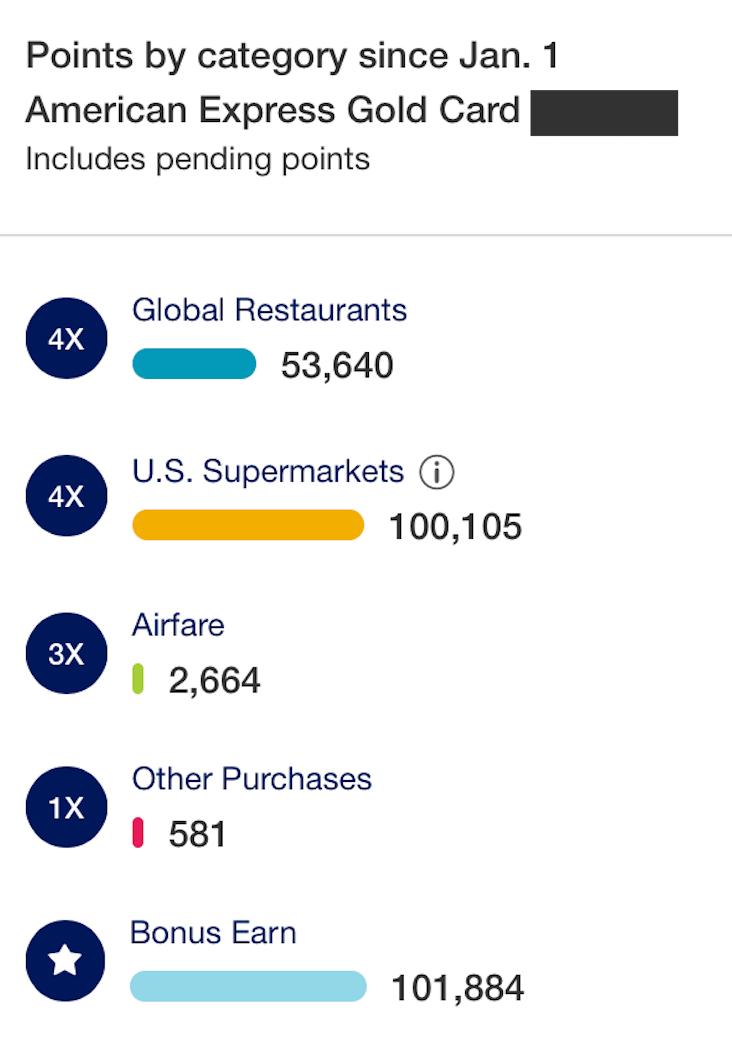This screenshot has width=732, height=1056.
Task: Select the green Airfare progress bar
Action: (x=138, y=678)
